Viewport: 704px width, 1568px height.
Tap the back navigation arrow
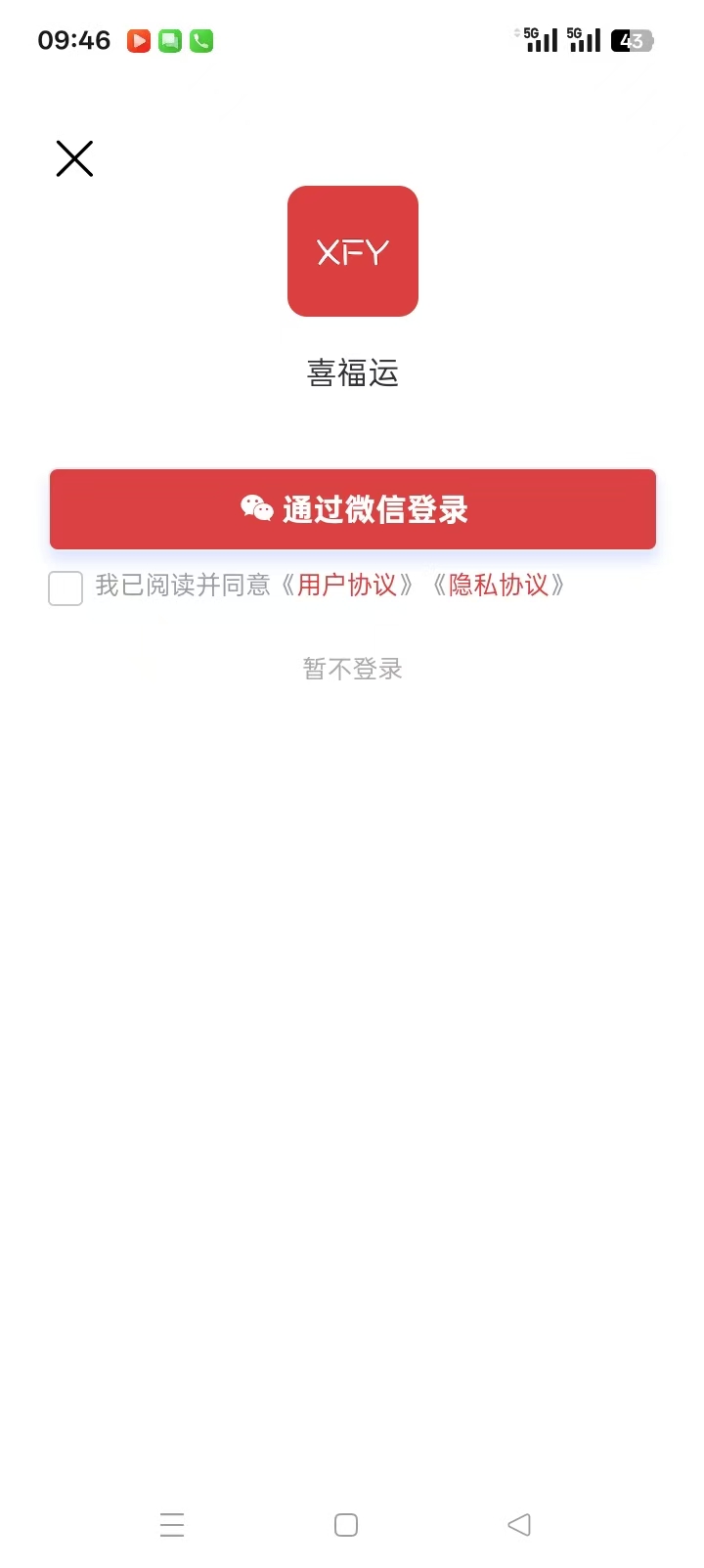(x=518, y=1523)
